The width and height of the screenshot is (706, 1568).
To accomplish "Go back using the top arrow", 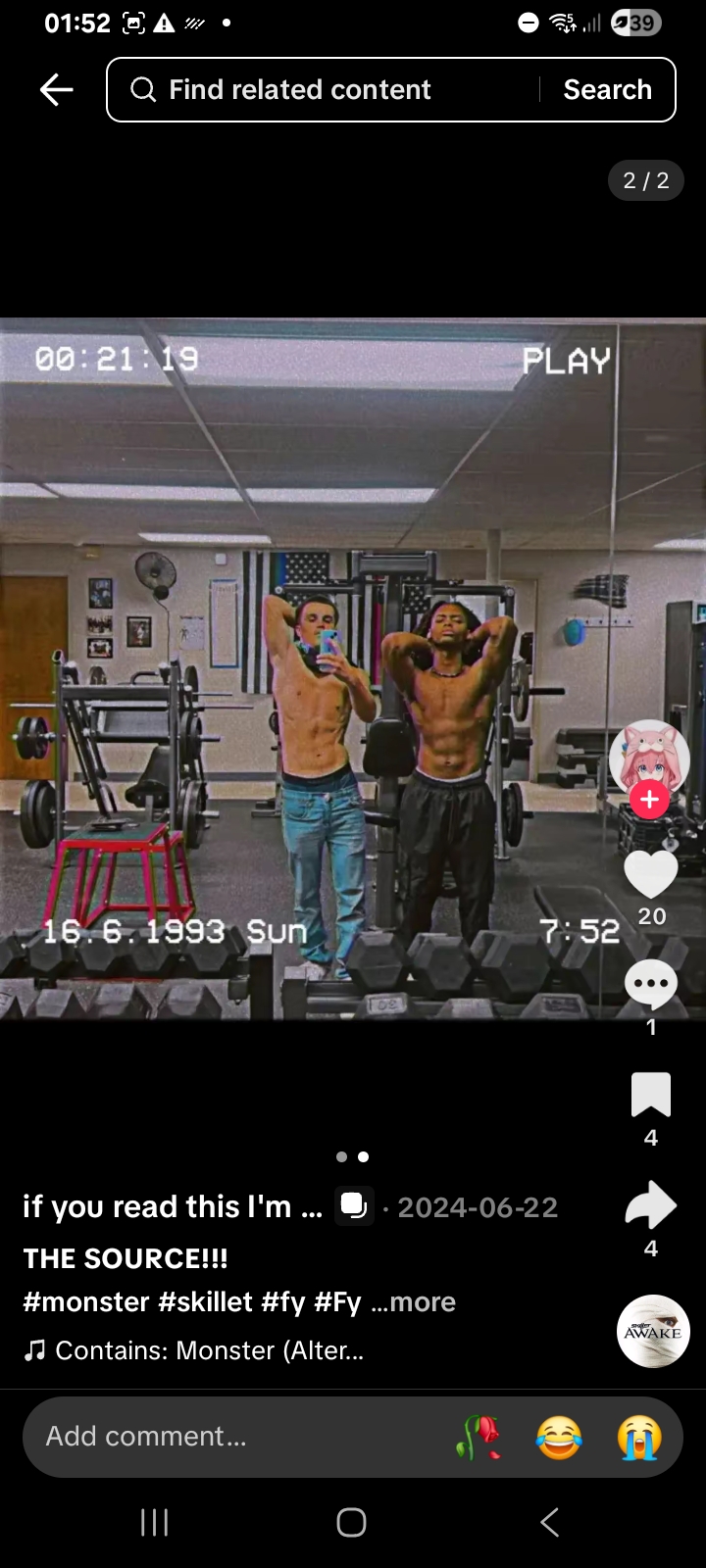I will pyautogui.click(x=57, y=90).
